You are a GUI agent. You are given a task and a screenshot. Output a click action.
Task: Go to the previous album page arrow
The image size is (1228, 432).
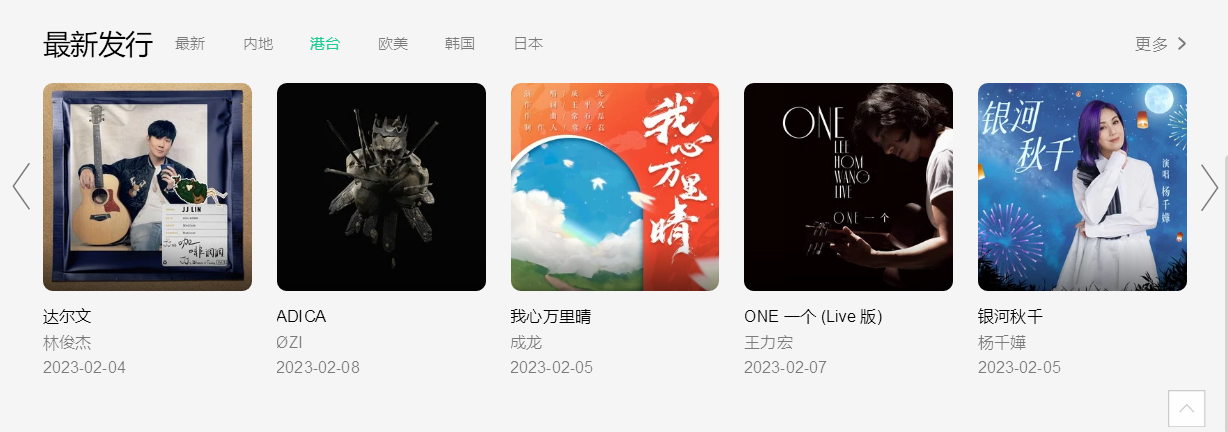[x=21, y=186]
